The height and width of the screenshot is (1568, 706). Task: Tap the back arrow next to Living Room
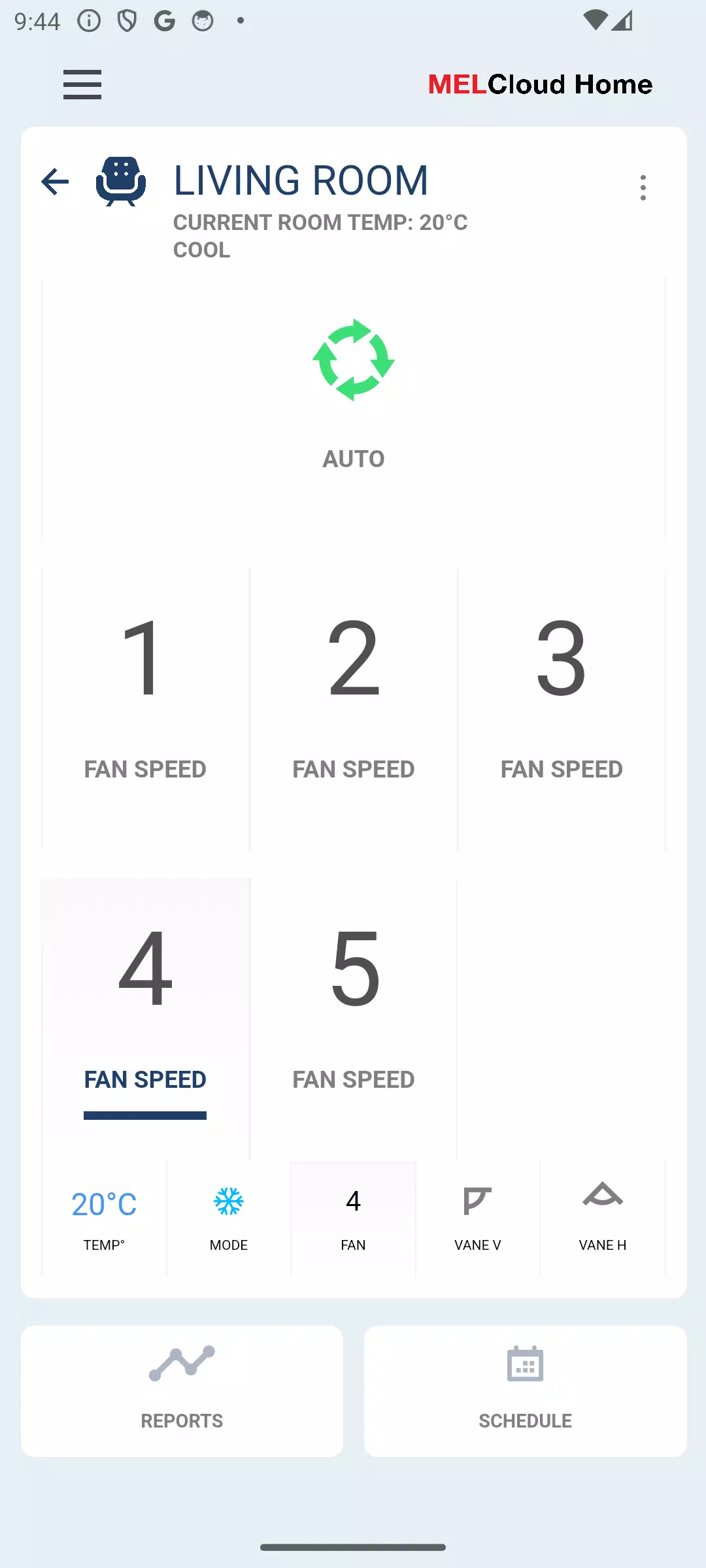point(54,182)
